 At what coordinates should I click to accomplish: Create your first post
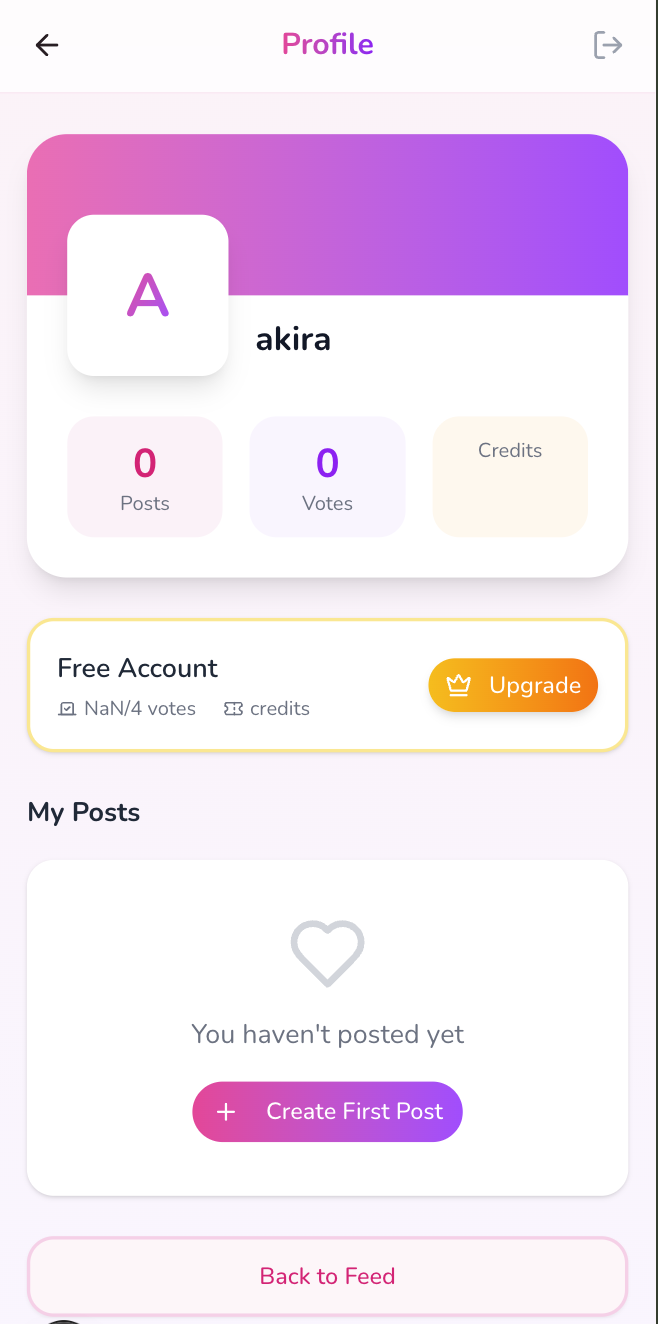pyautogui.click(x=327, y=1111)
